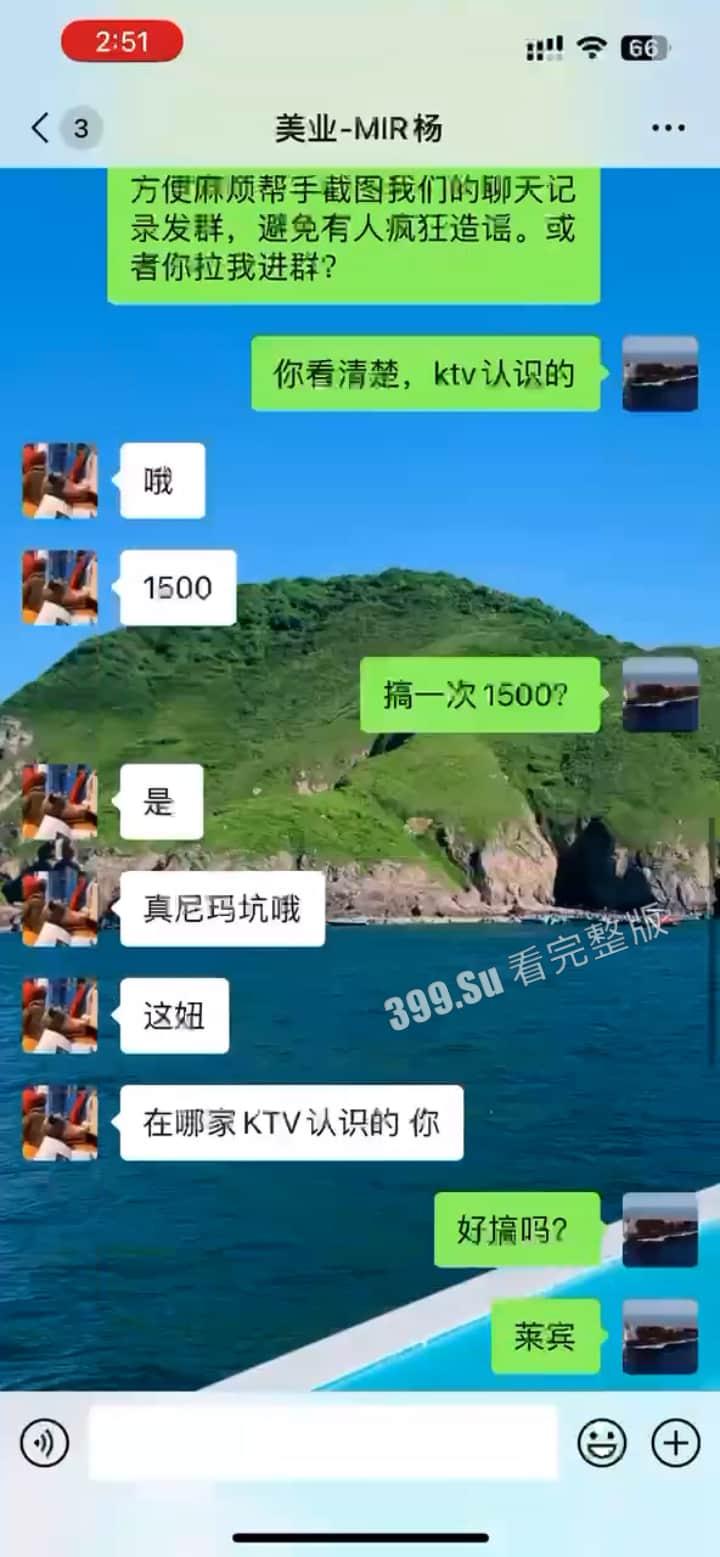Open the emoji sticker panel

pos(602,1443)
